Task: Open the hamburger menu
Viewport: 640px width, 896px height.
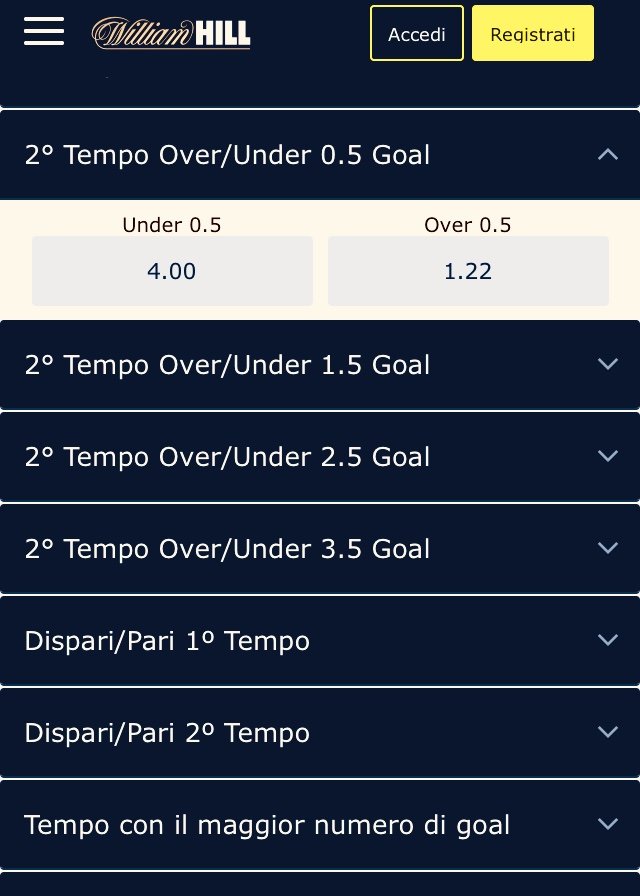Action: [x=44, y=32]
